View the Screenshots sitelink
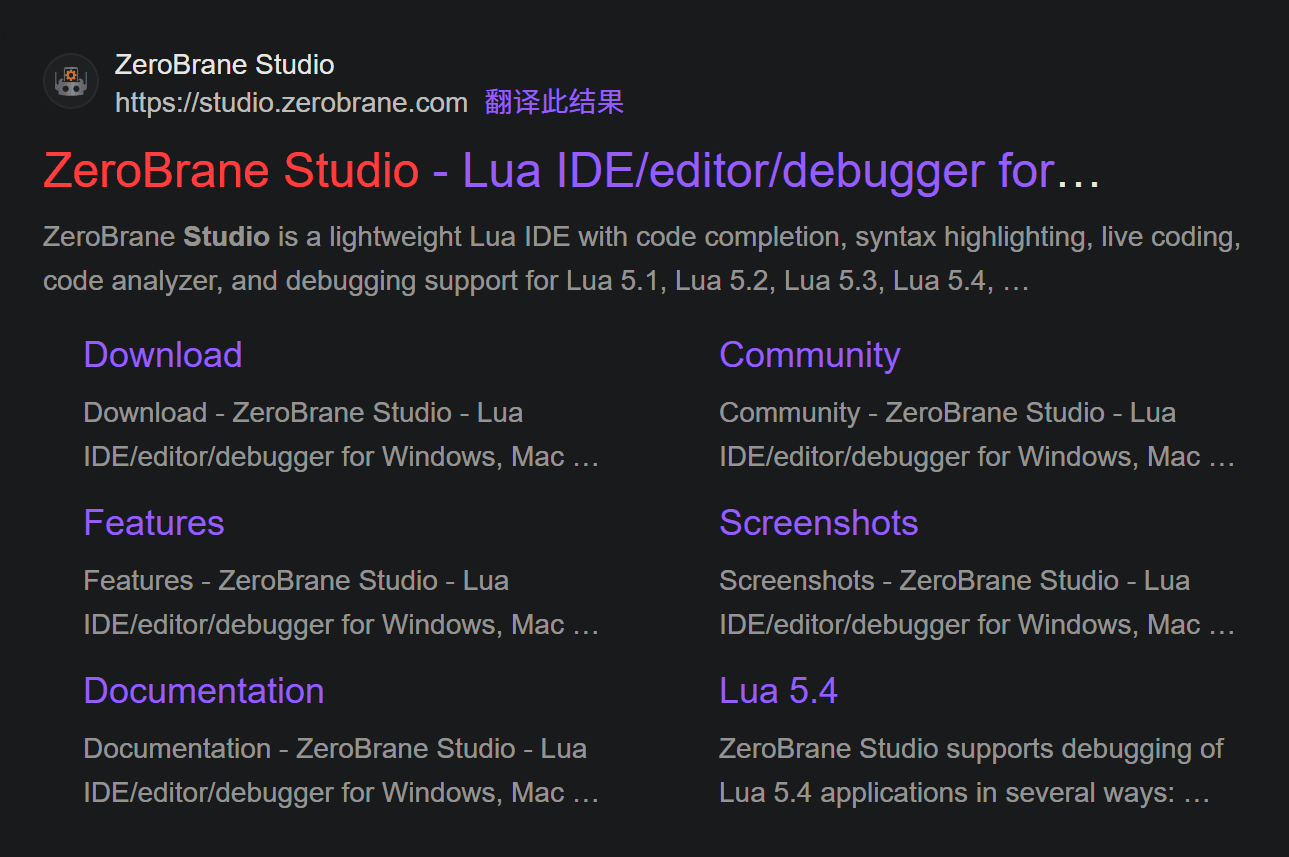 [818, 523]
